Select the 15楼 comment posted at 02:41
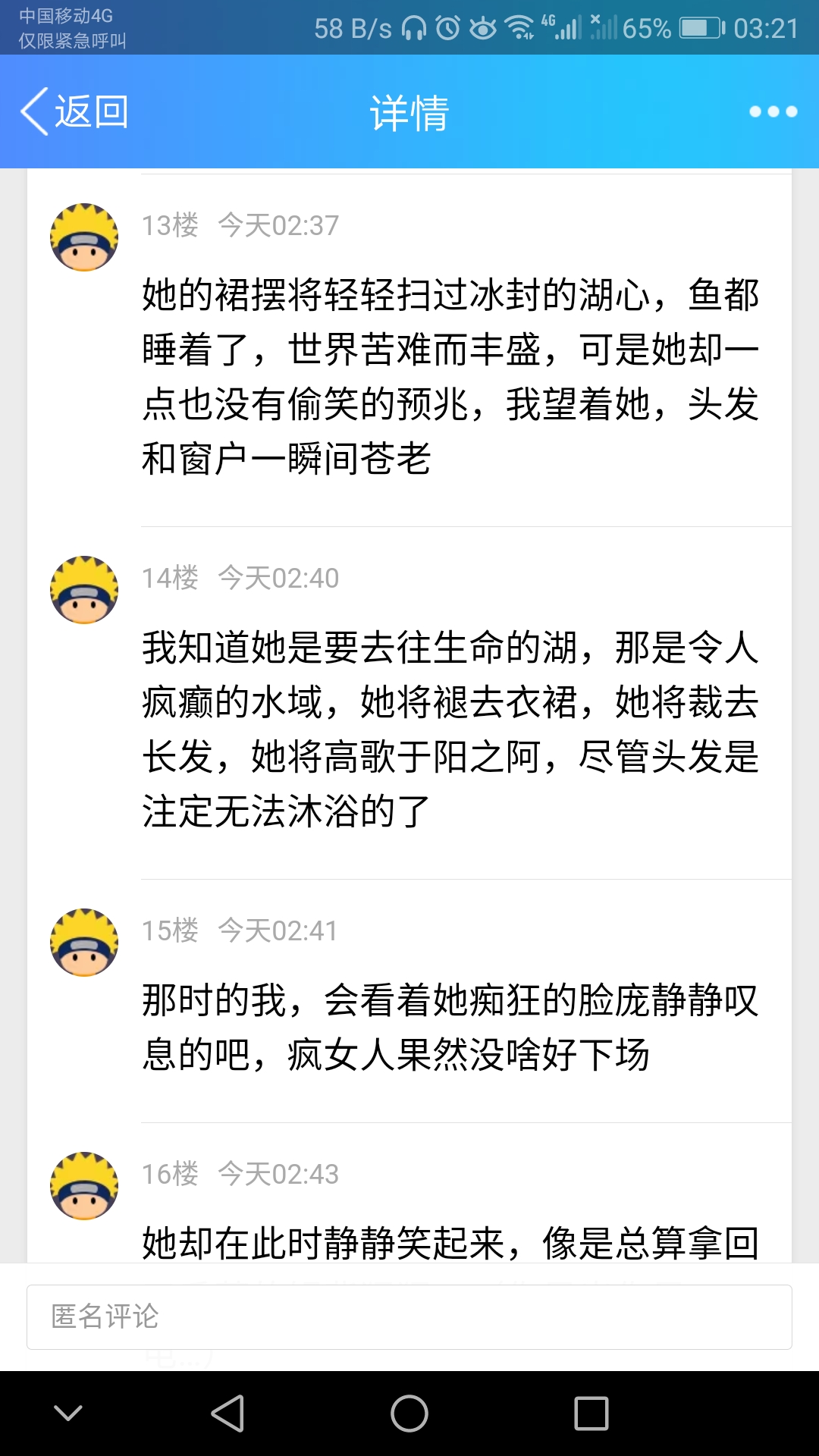The image size is (819, 1456). [450, 1028]
